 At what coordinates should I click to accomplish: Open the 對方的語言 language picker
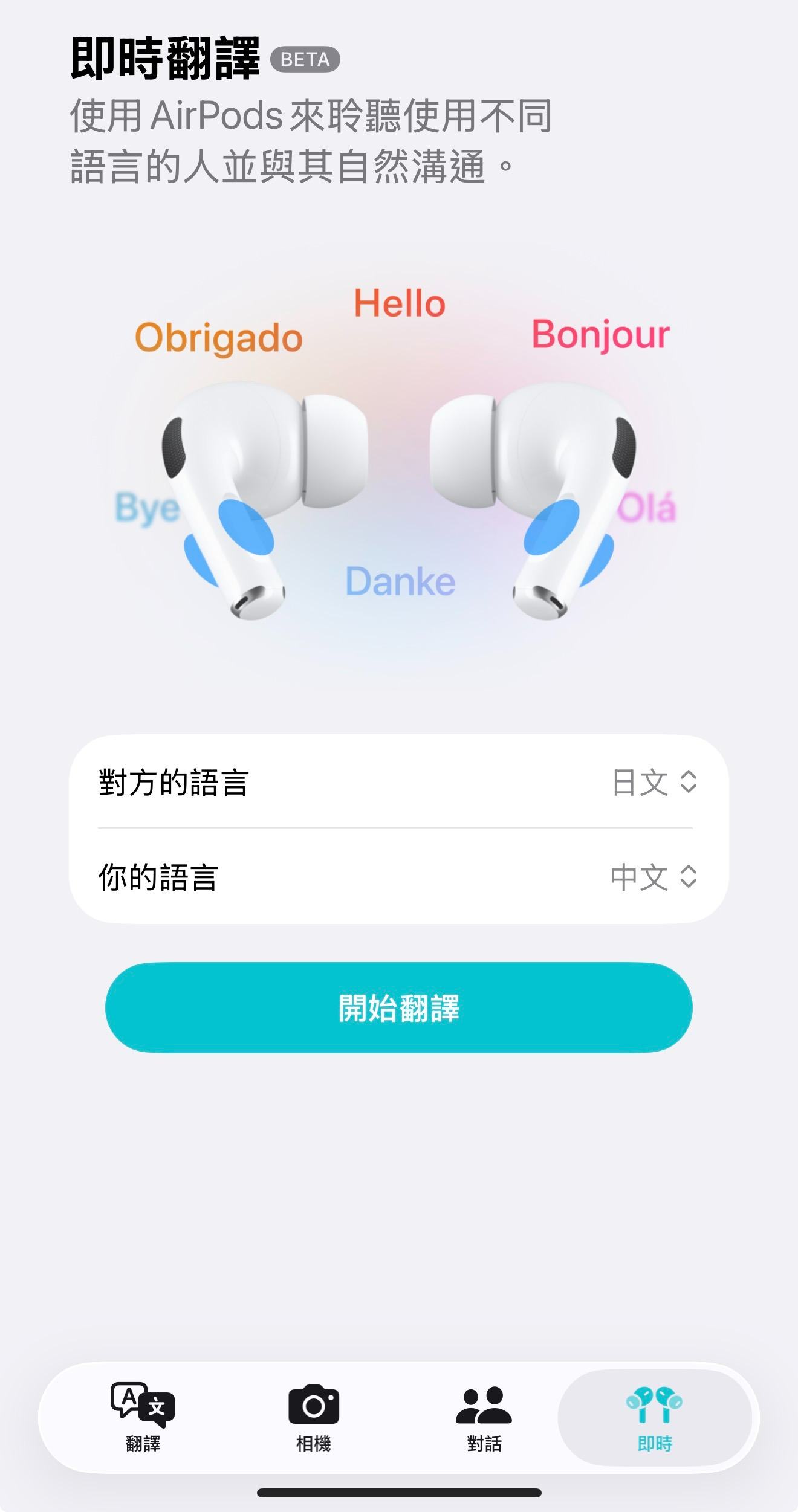click(x=654, y=782)
